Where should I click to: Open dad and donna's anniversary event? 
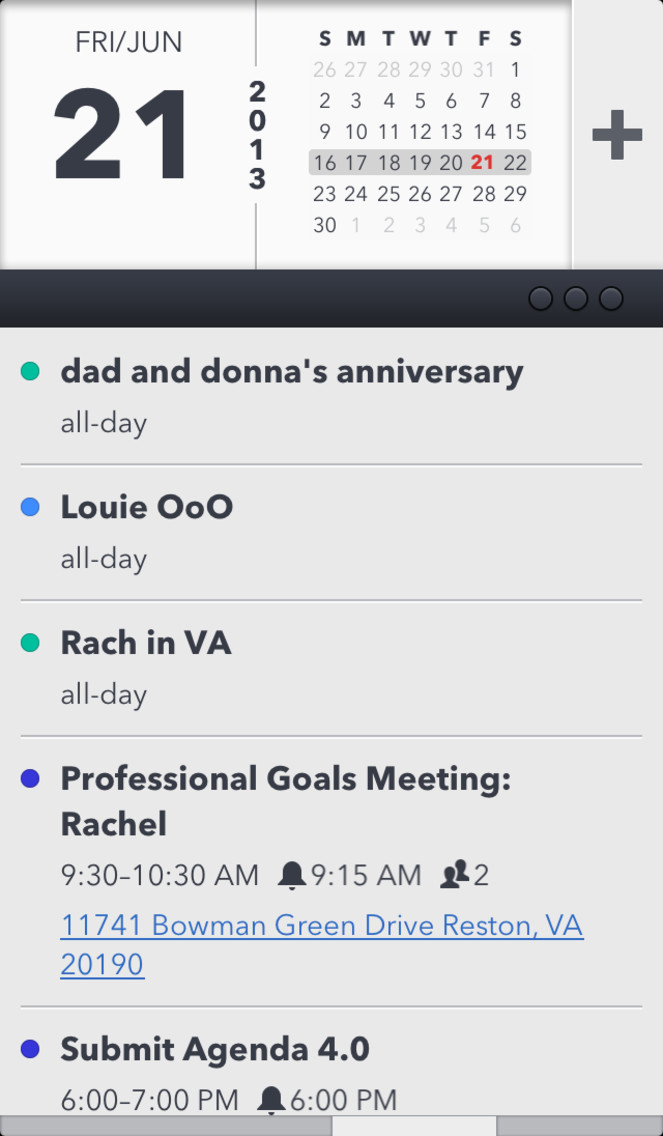click(331, 396)
